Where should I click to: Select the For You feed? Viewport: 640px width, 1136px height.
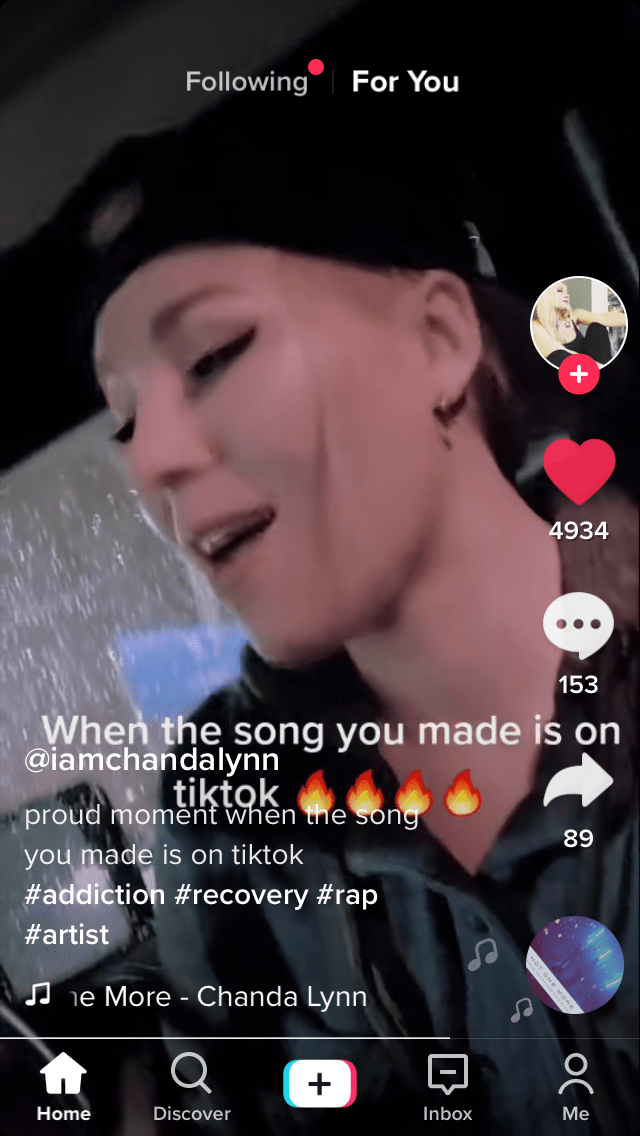[x=405, y=82]
